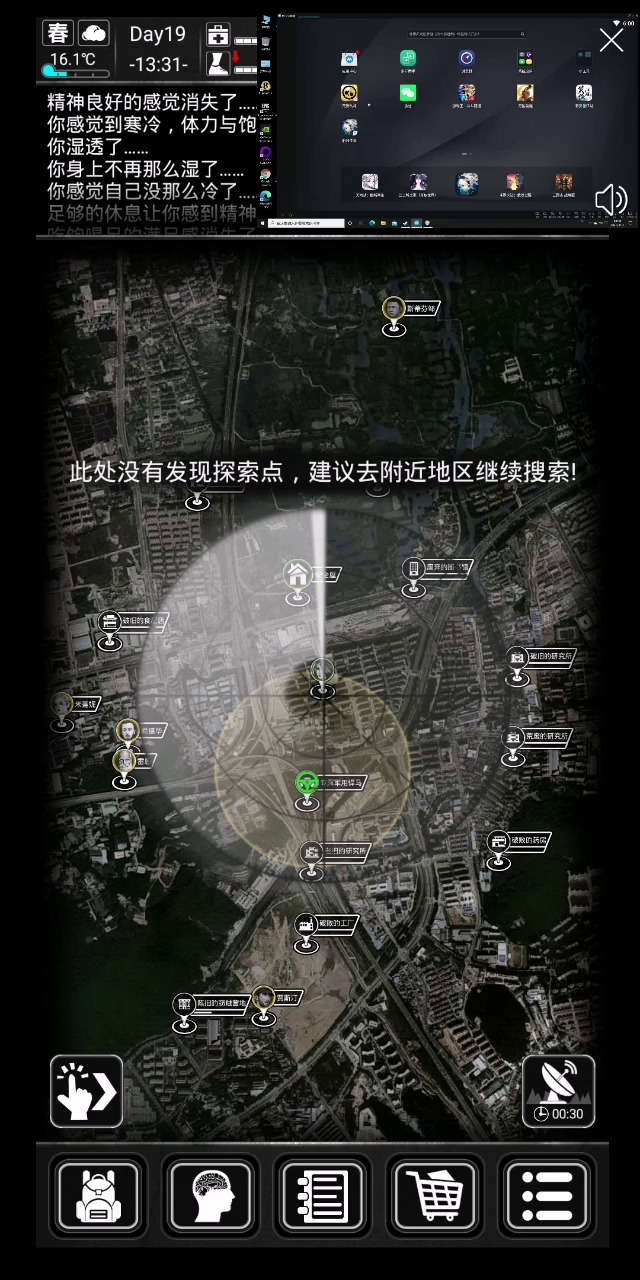Image resolution: width=640 pixels, height=1280 pixels.
Task: Open the notebook journal
Action: (x=322, y=1195)
